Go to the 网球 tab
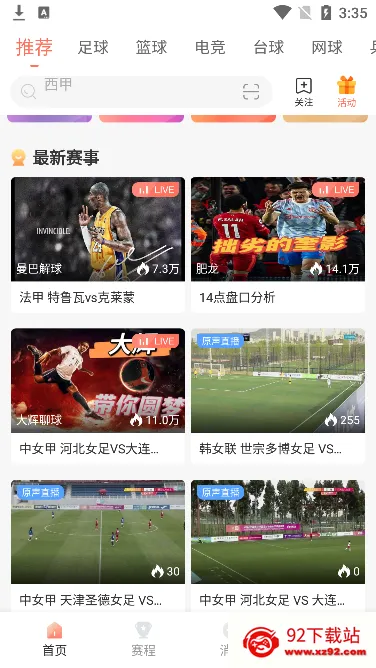Image resolution: width=376 pixels, height=668 pixels. point(327,47)
